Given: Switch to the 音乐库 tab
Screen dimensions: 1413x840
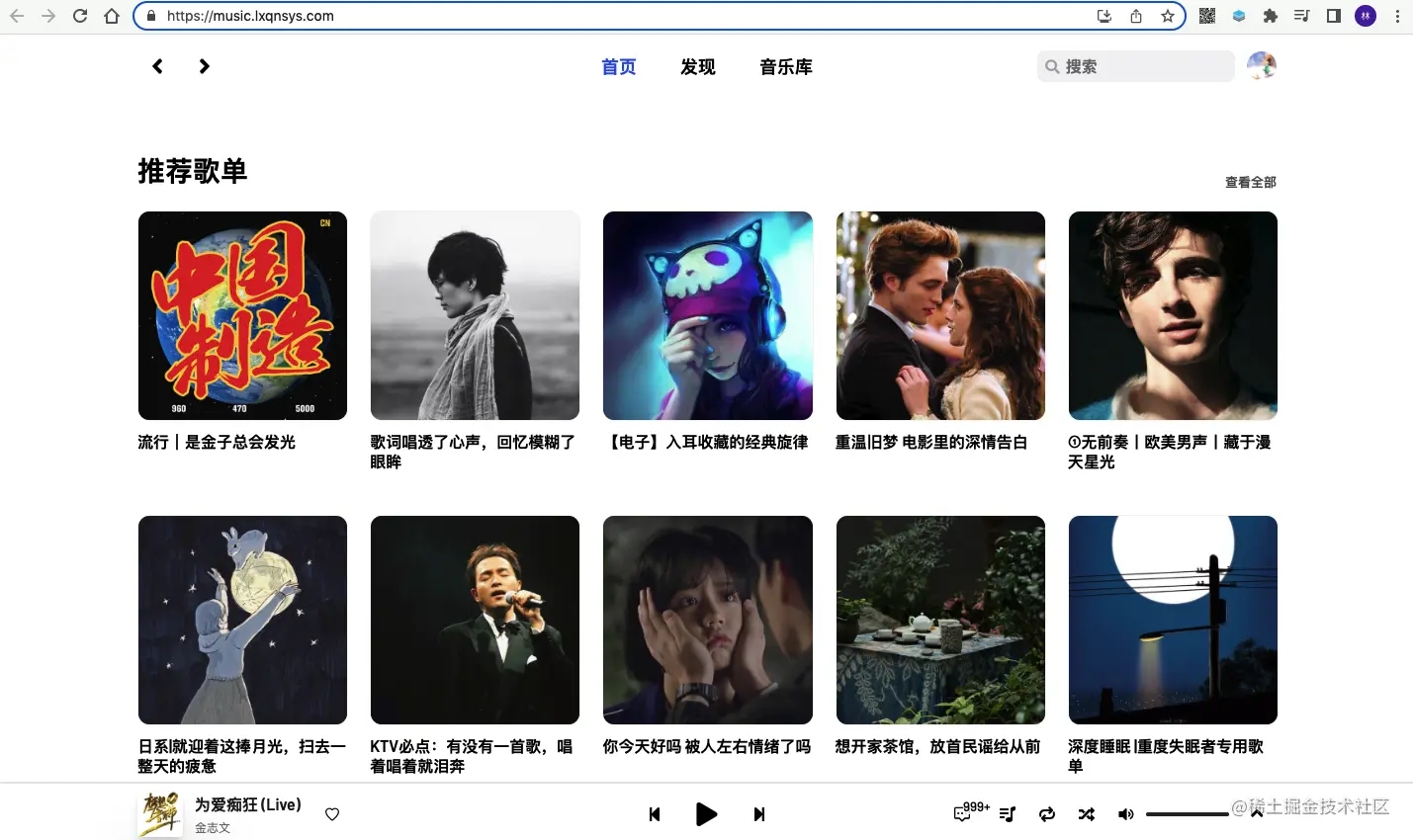Looking at the screenshot, I should point(785,67).
